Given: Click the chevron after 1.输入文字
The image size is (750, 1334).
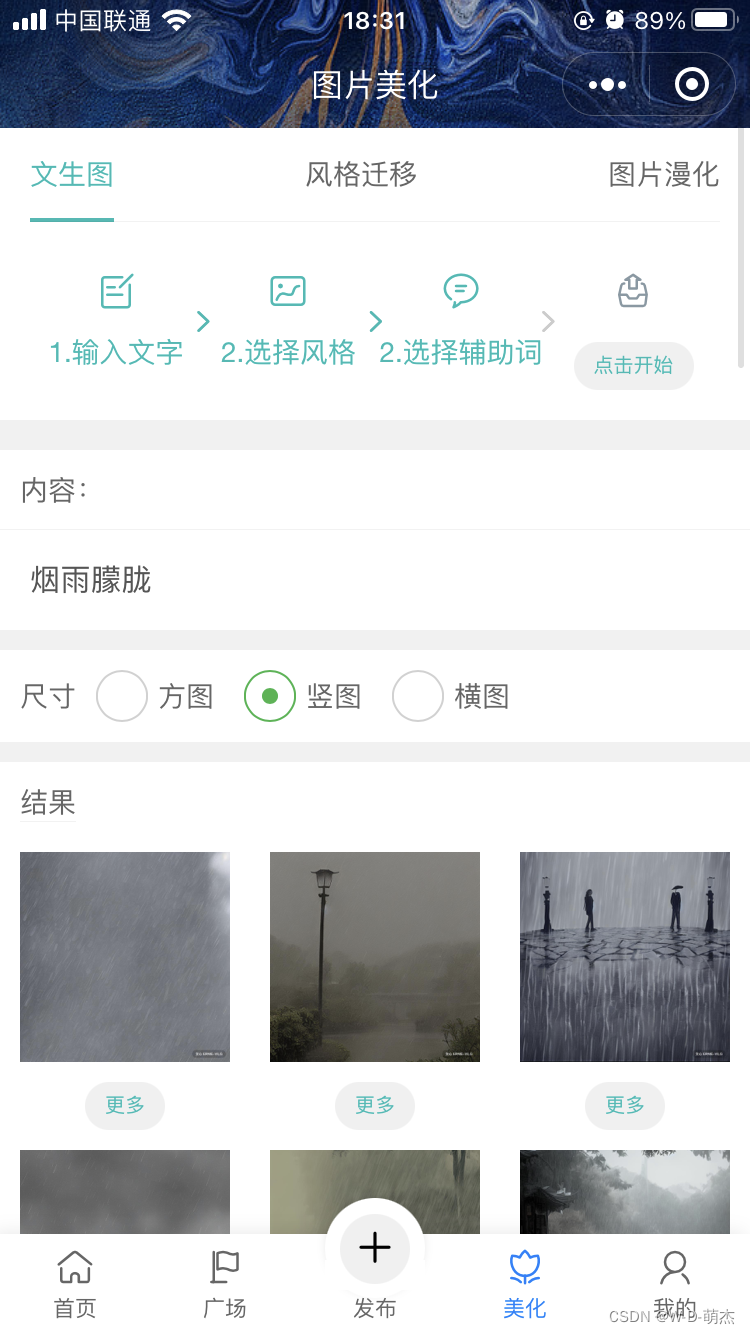Looking at the screenshot, I should 203,321.
